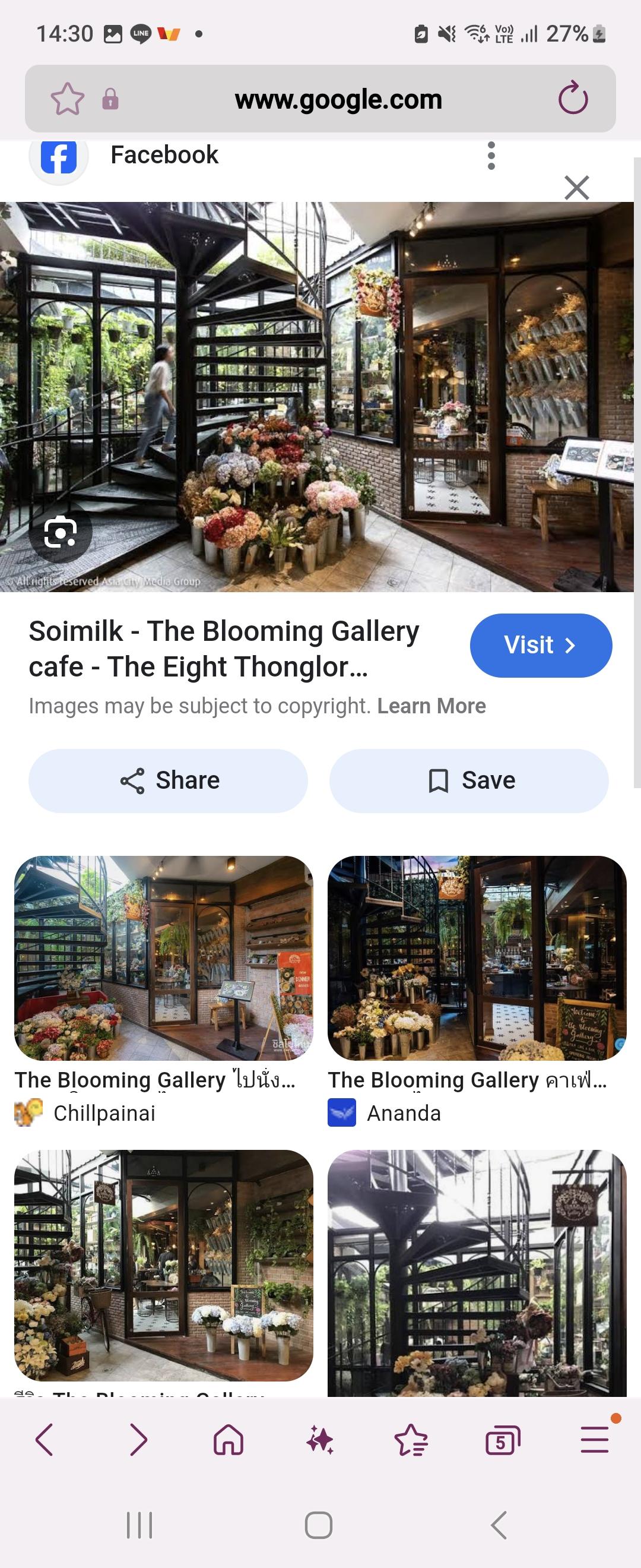This screenshot has height=1568, width=641.
Task: Open the browser hamburger menu
Action: tap(594, 1440)
